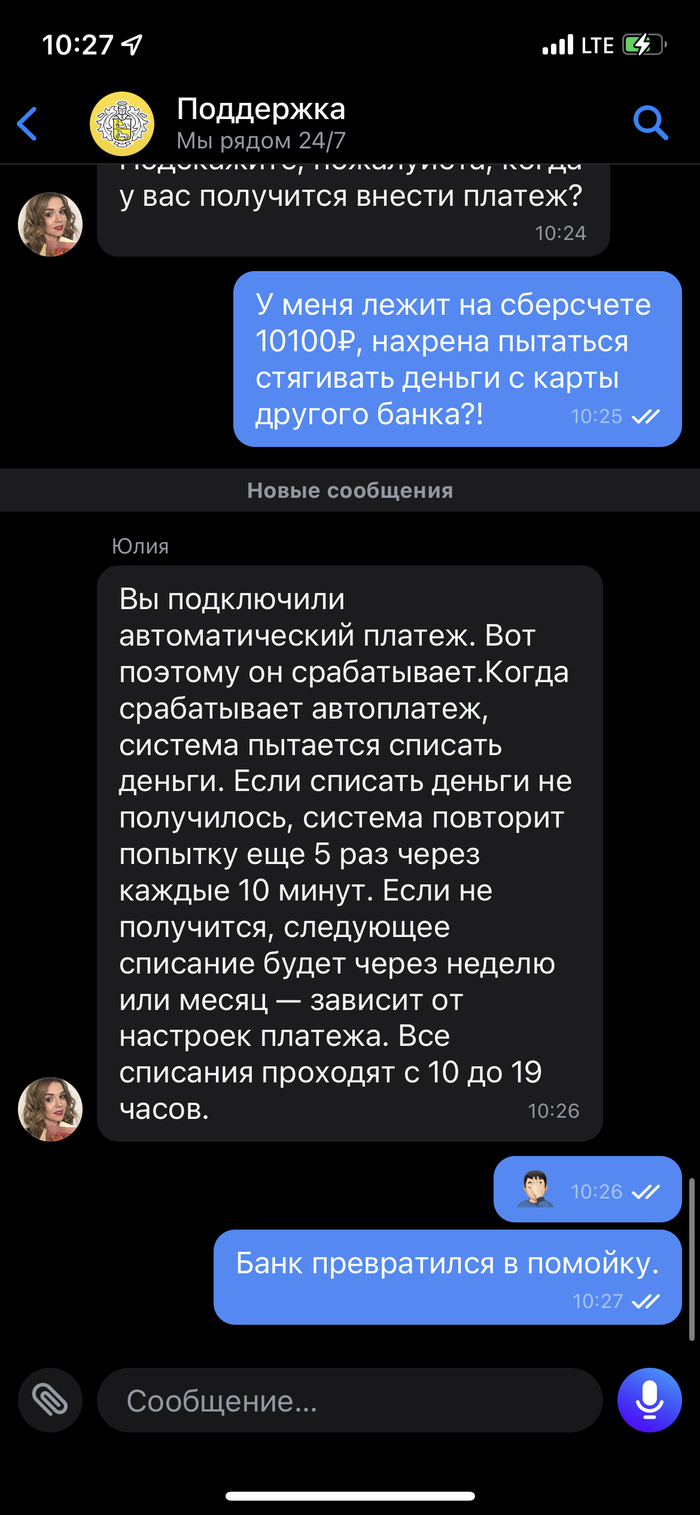This screenshot has height=1515, width=700.
Task: Open the Поддержка chat header info
Action: pos(260,122)
